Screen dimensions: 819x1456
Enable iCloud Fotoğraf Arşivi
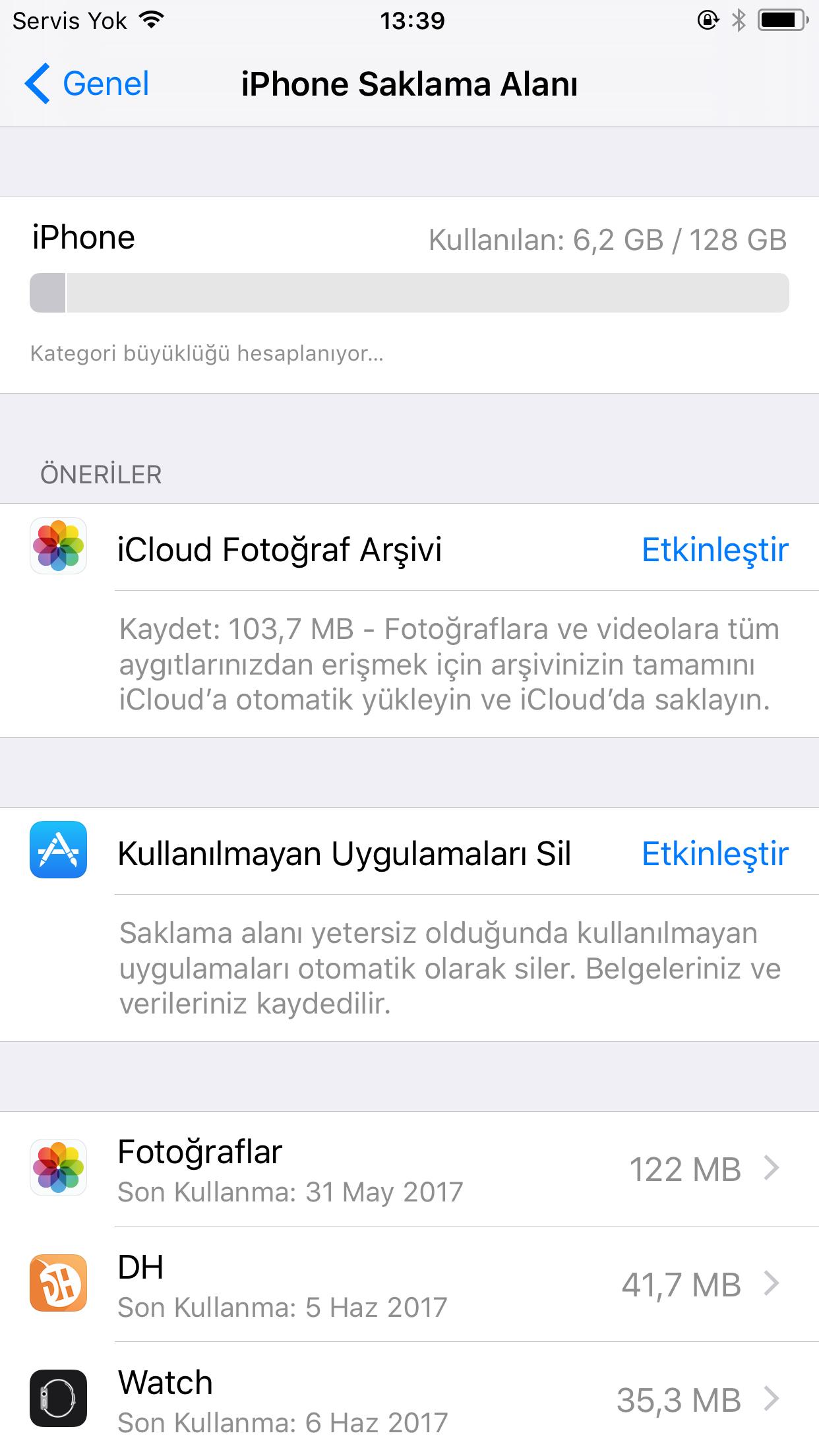click(x=715, y=549)
